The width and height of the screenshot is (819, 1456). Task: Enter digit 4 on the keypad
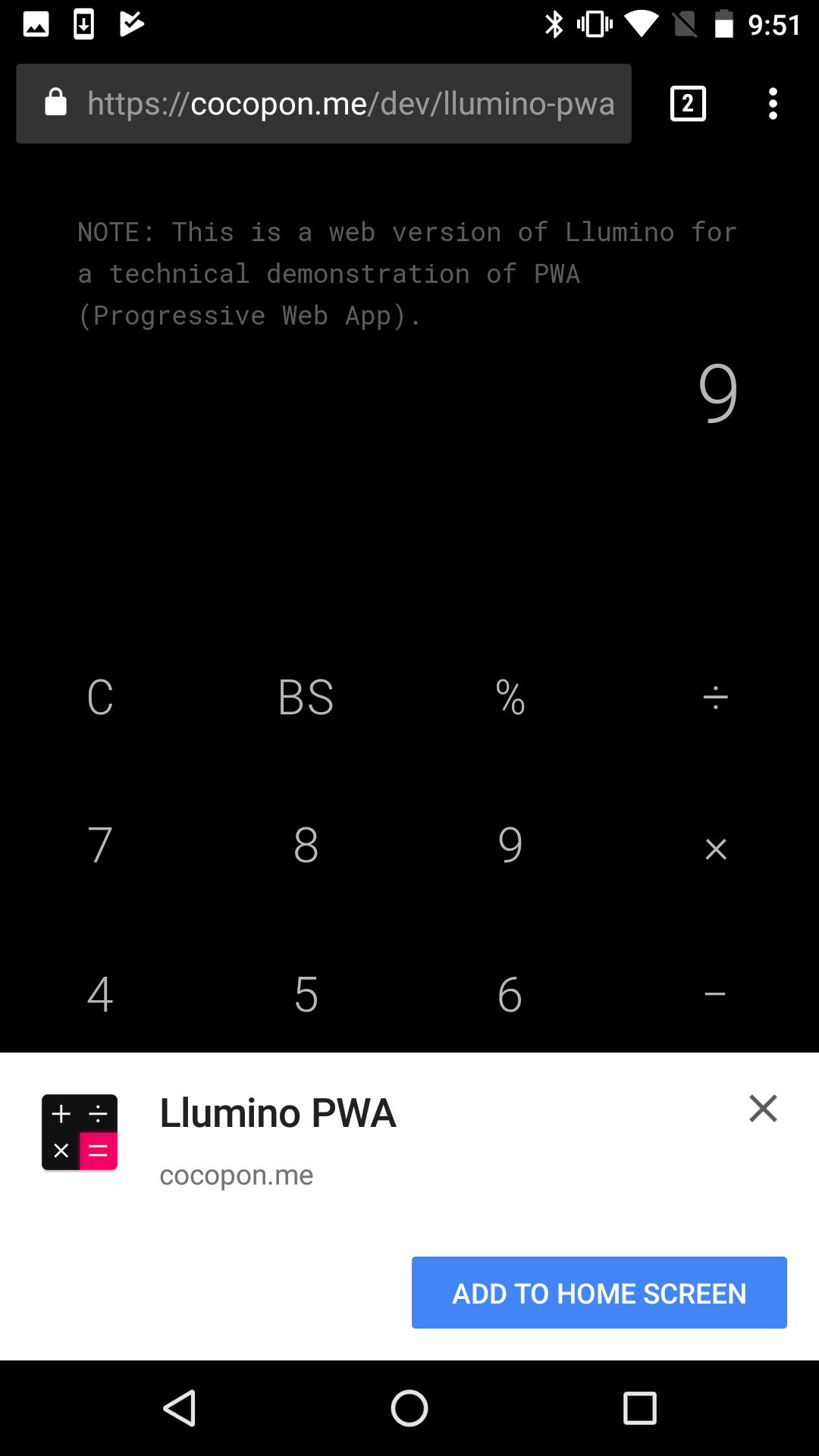[x=100, y=993]
